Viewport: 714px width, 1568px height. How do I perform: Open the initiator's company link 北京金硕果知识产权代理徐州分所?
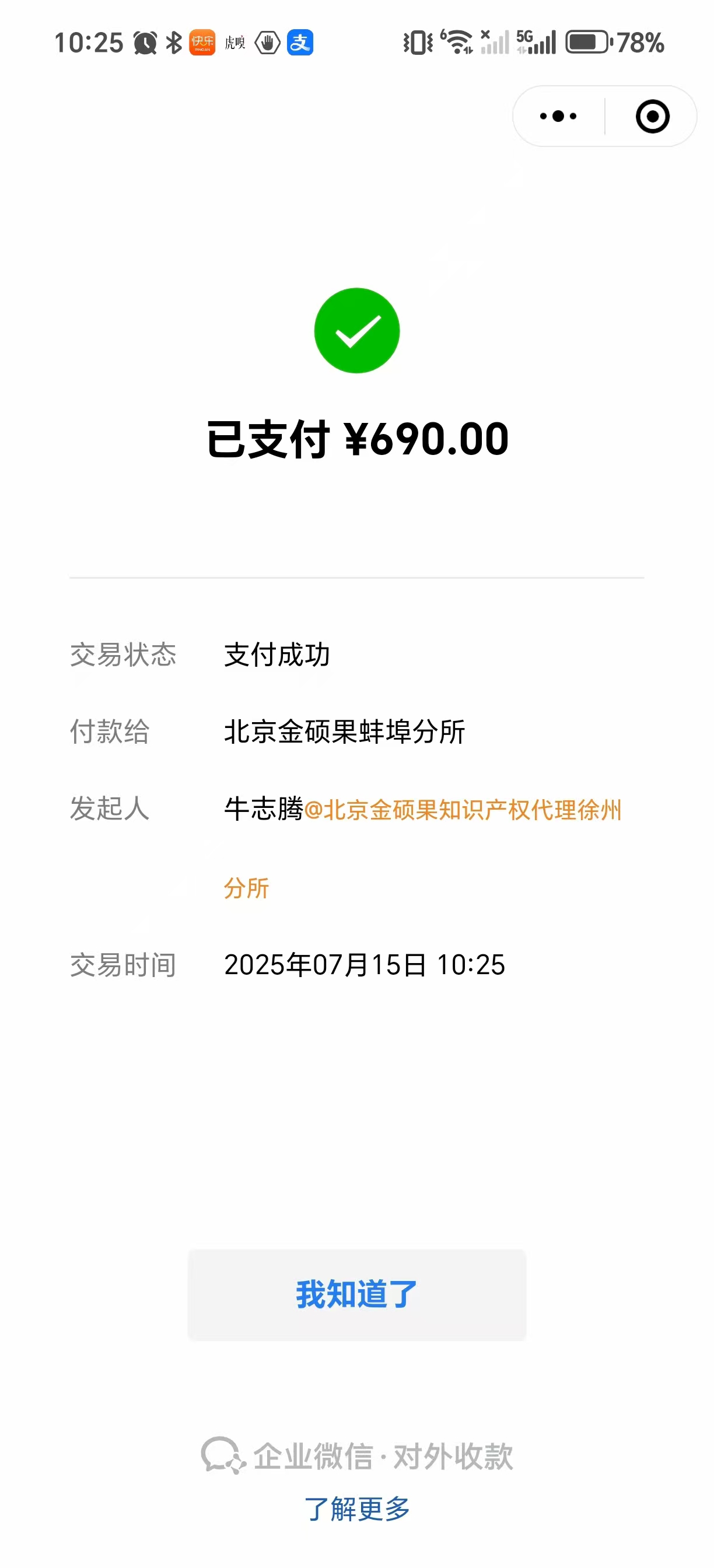(463, 810)
